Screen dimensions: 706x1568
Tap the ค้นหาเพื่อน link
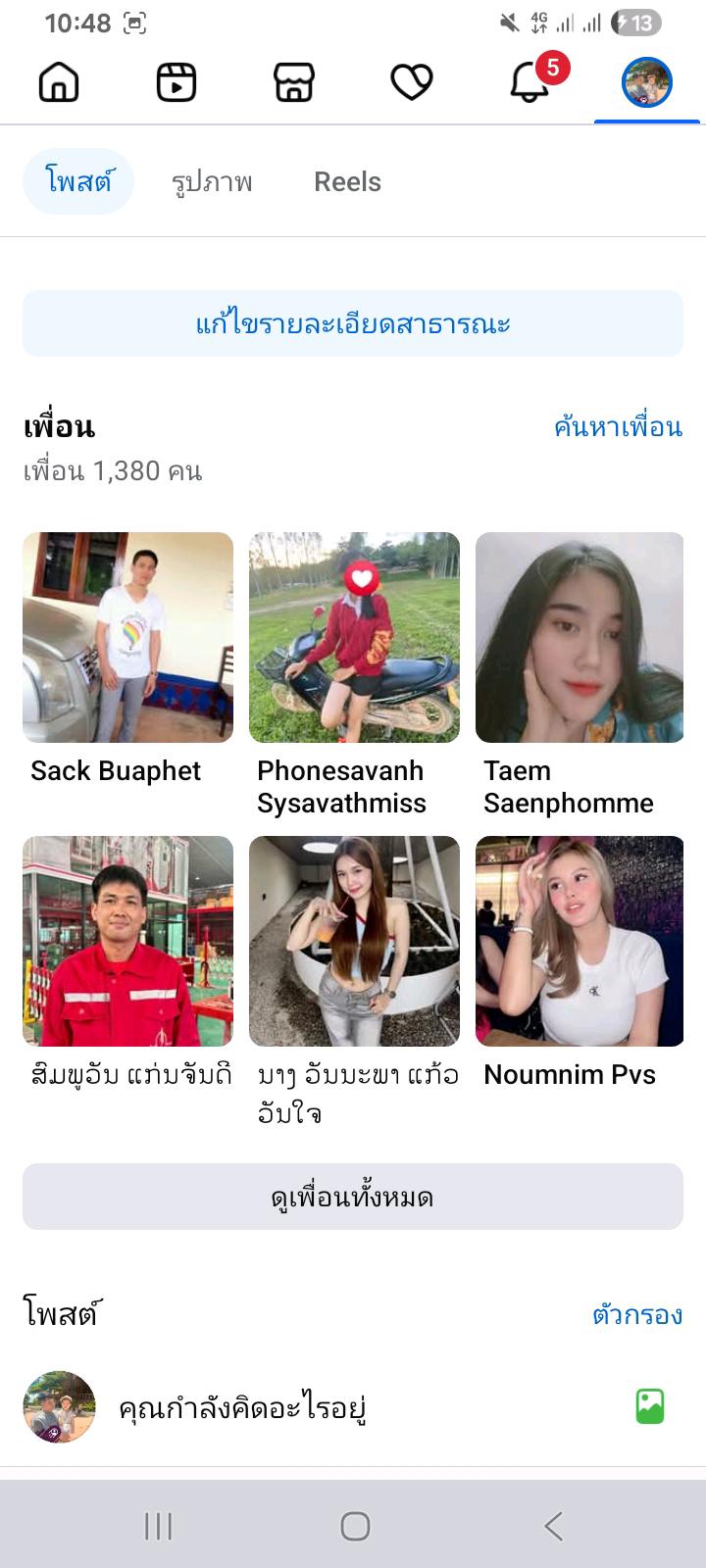pyautogui.click(x=618, y=427)
